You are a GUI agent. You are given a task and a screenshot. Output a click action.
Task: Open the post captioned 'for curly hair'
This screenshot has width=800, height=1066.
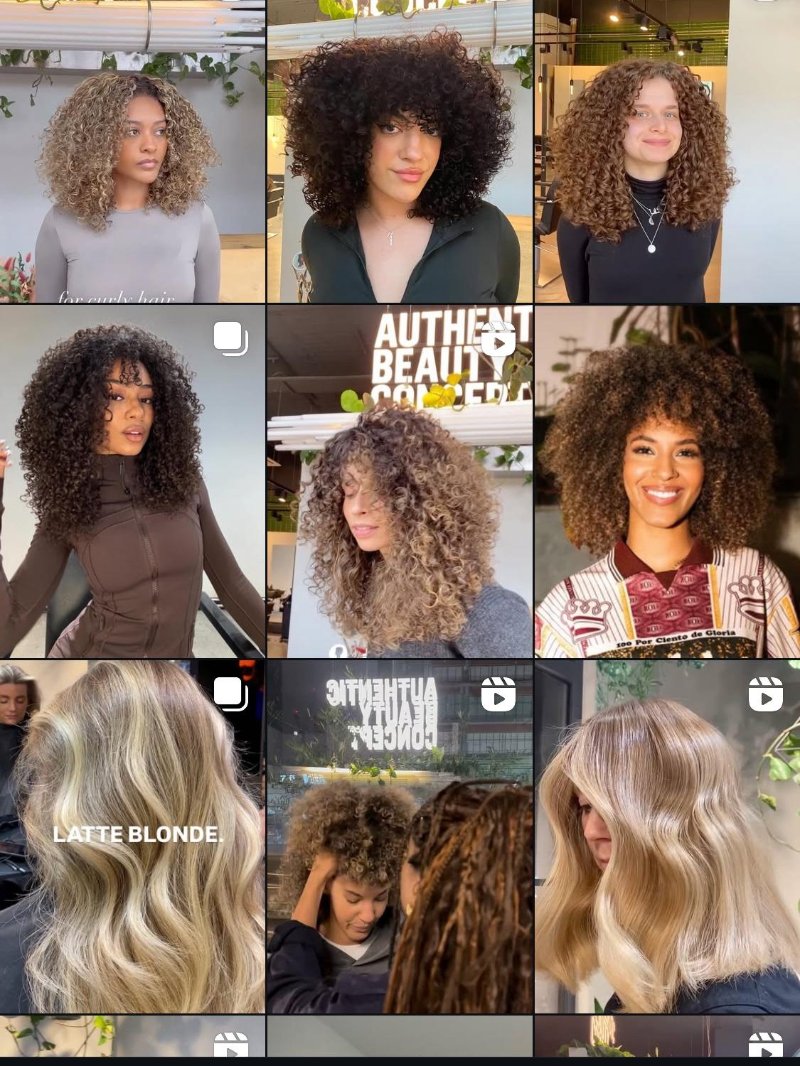point(132,150)
